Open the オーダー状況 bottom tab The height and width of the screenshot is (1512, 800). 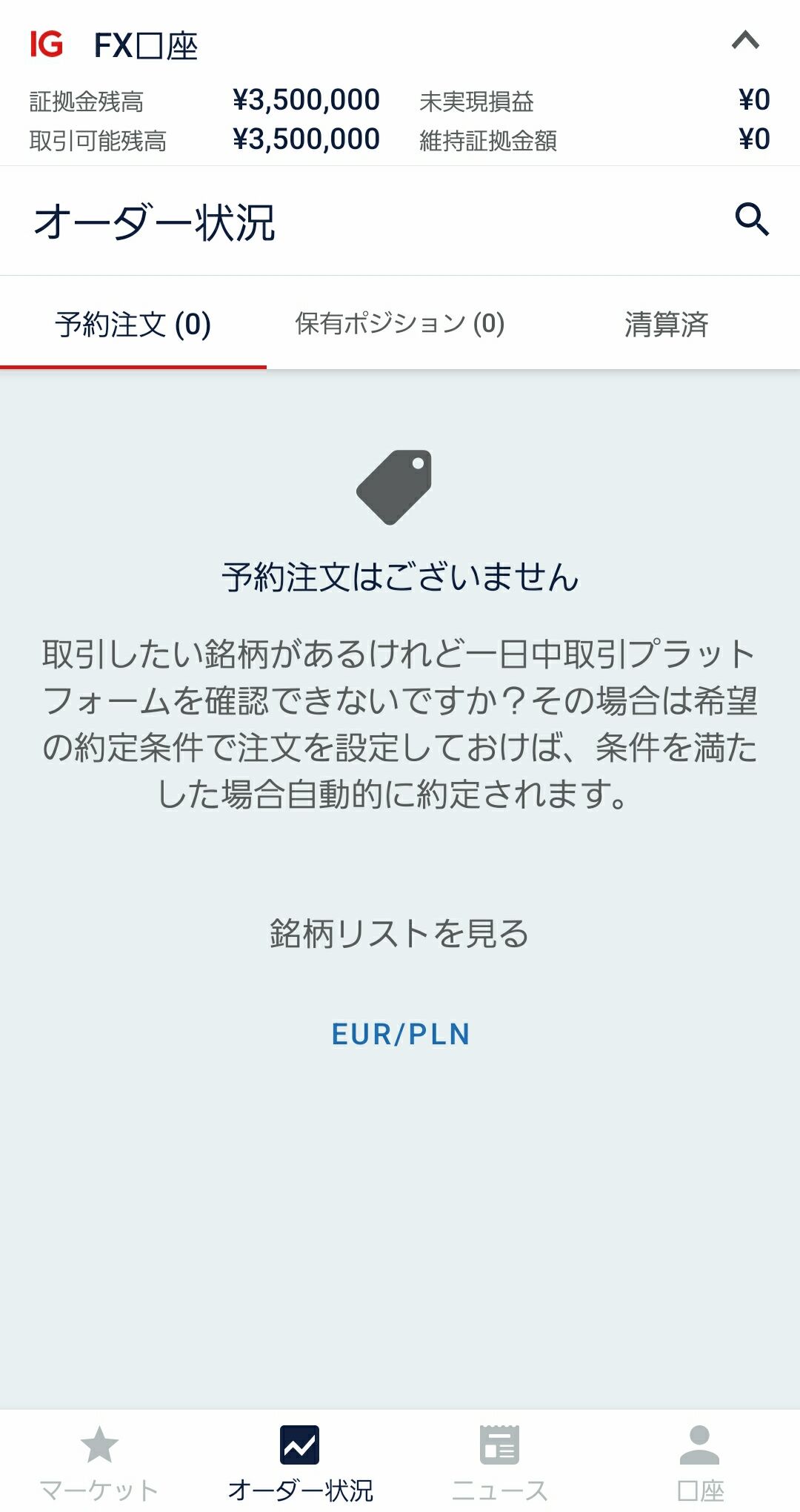pyautogui.click(x=300, y=1462)
